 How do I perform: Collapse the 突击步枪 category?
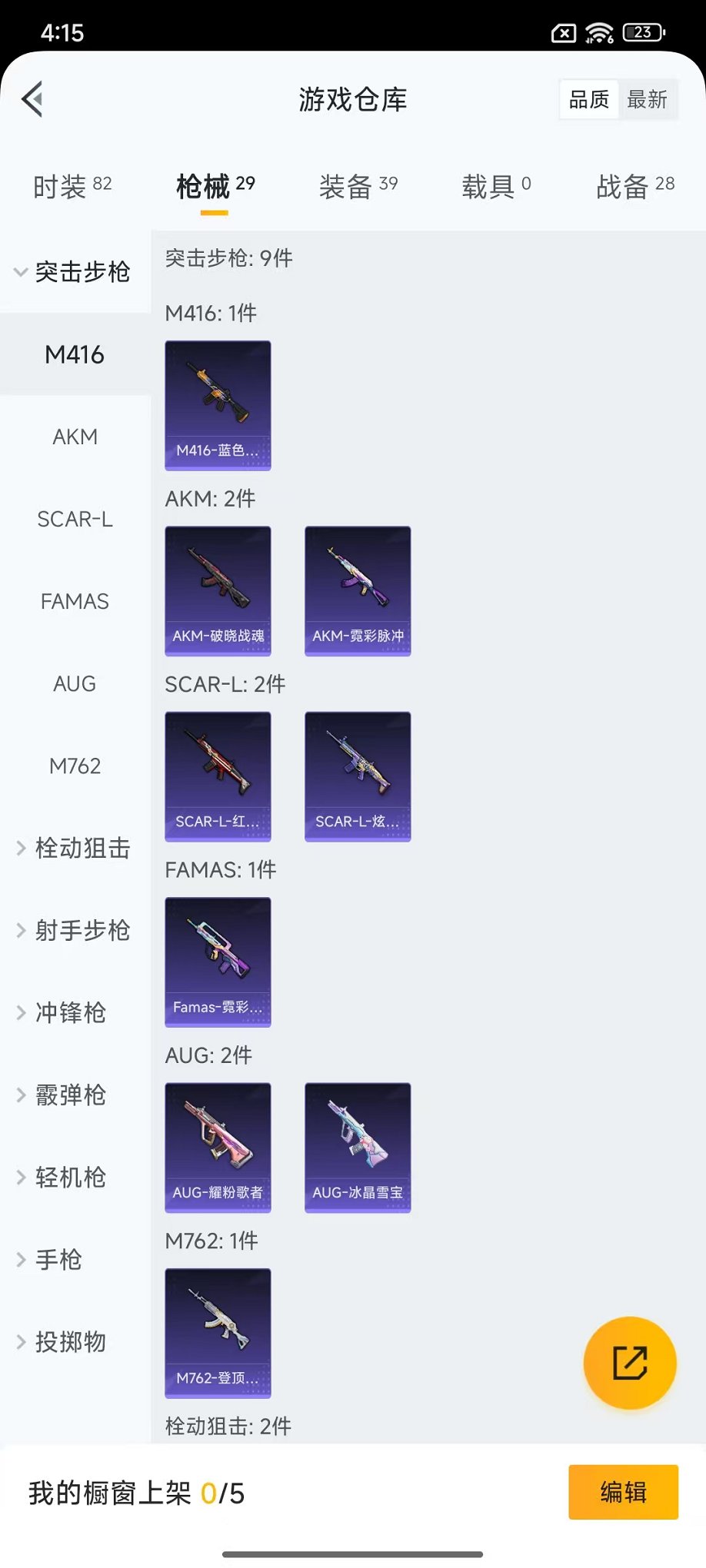point(74,272)
